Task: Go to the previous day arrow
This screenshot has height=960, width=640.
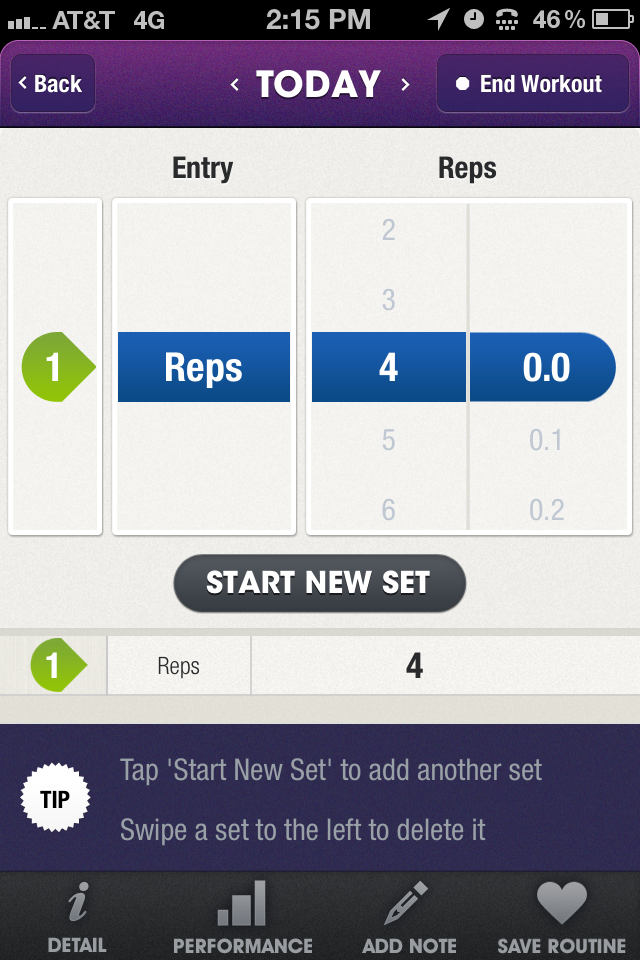Action: click(x=235, y=85)
